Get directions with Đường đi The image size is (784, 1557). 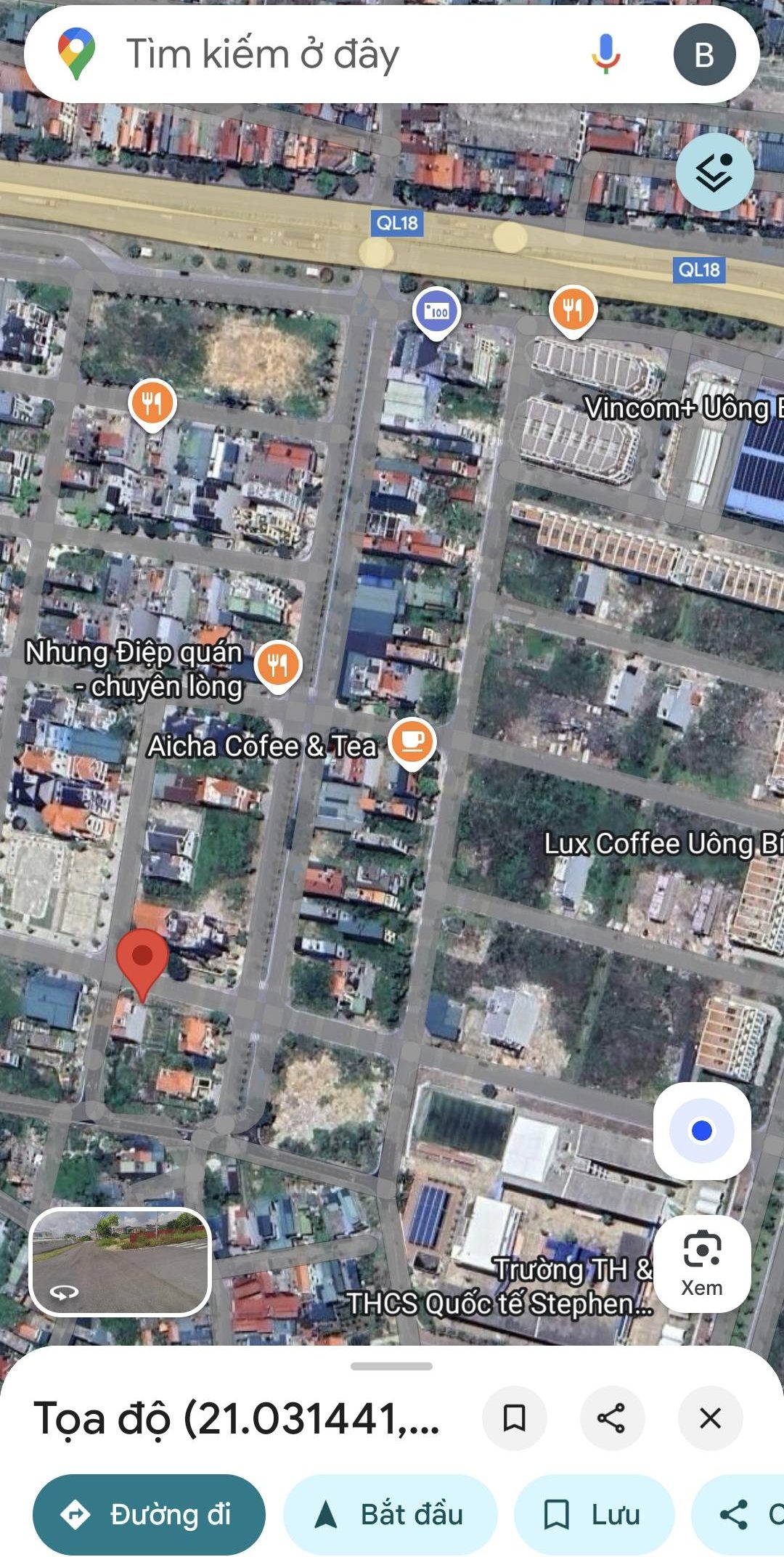[x=149, y=1515]
